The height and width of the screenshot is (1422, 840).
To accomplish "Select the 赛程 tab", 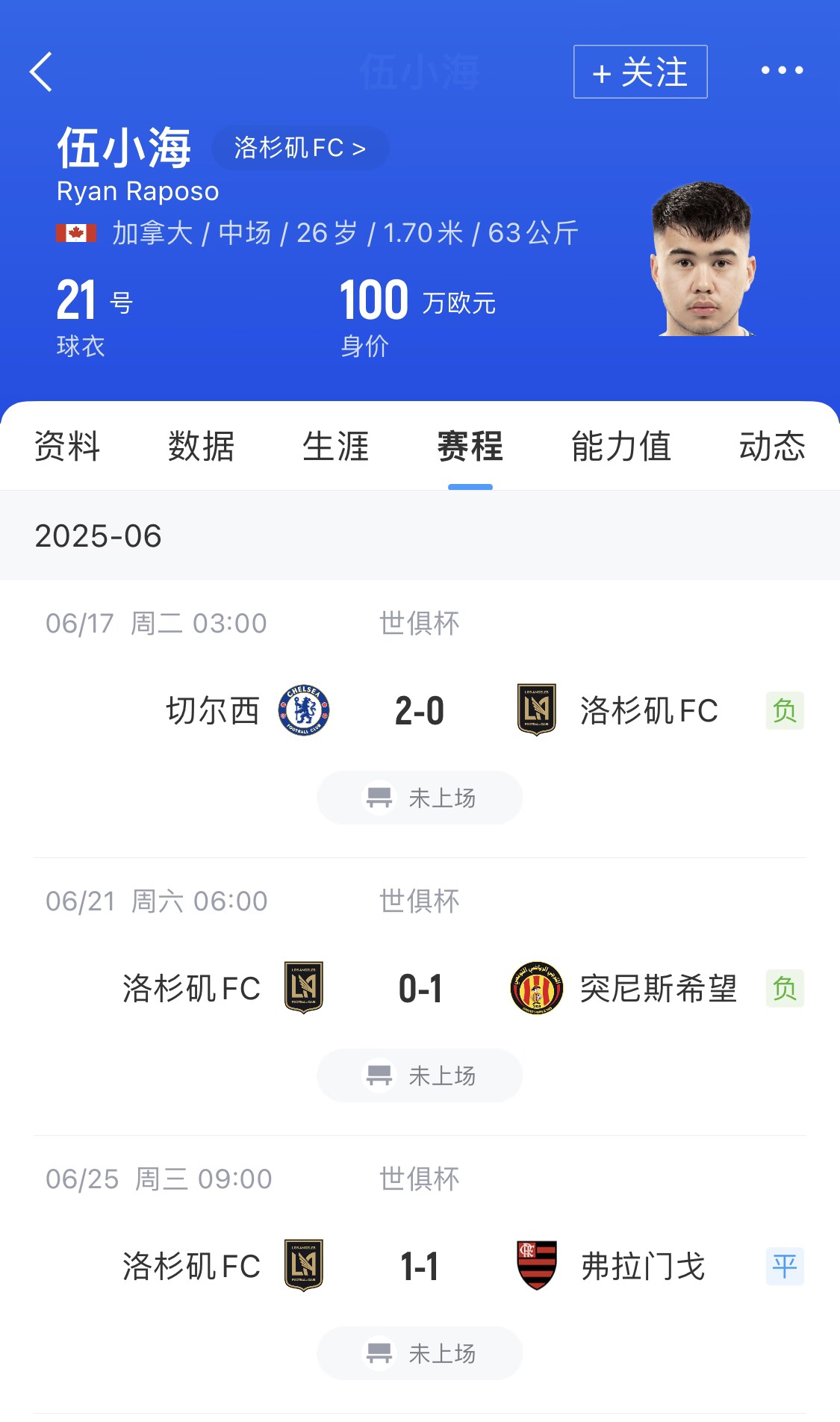I will [470, 447].
